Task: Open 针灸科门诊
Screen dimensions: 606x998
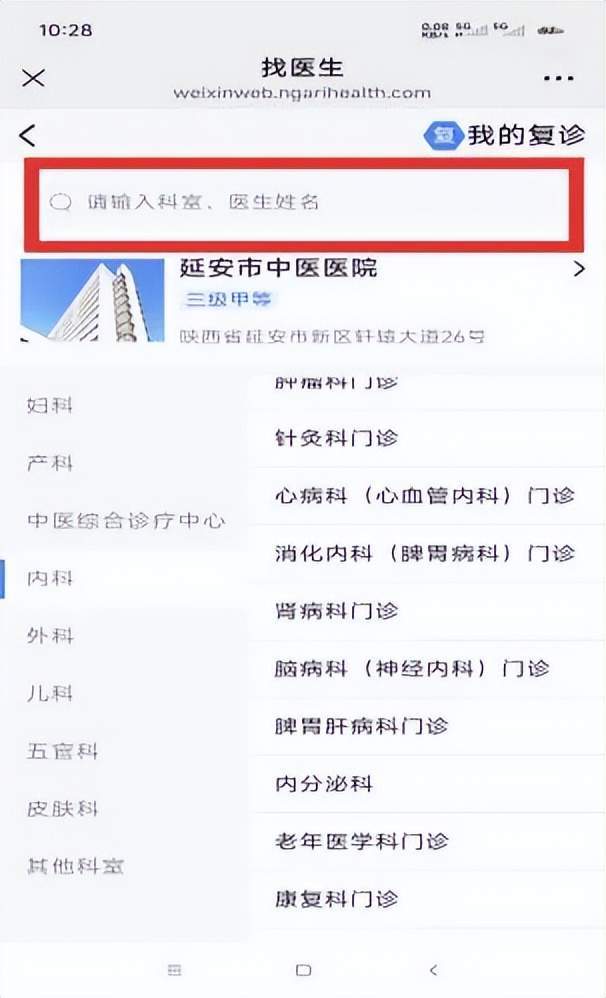Action: 336,437
